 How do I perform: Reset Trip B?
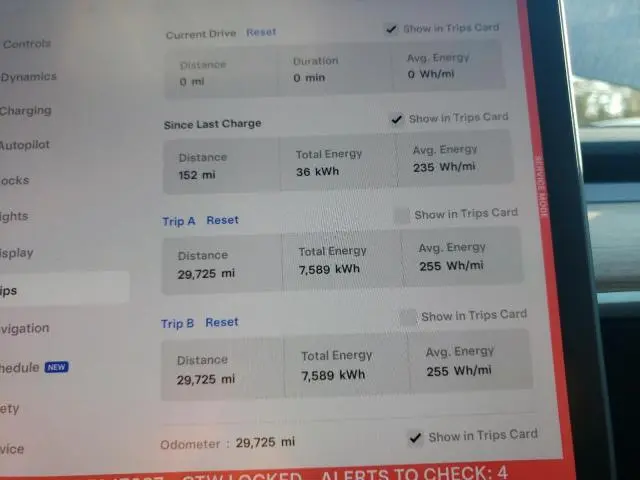pos(222,322)
